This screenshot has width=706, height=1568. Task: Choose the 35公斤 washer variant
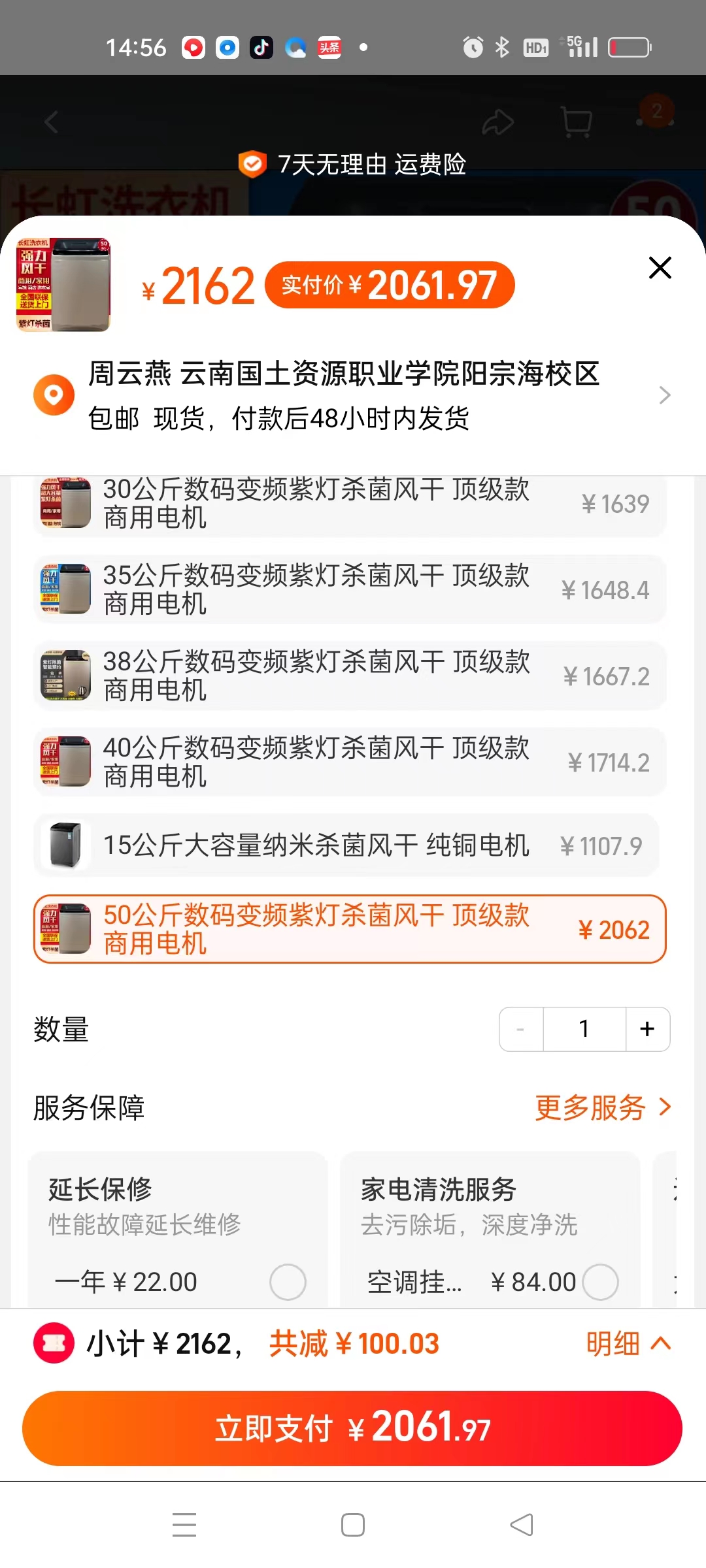pos(350,589)
